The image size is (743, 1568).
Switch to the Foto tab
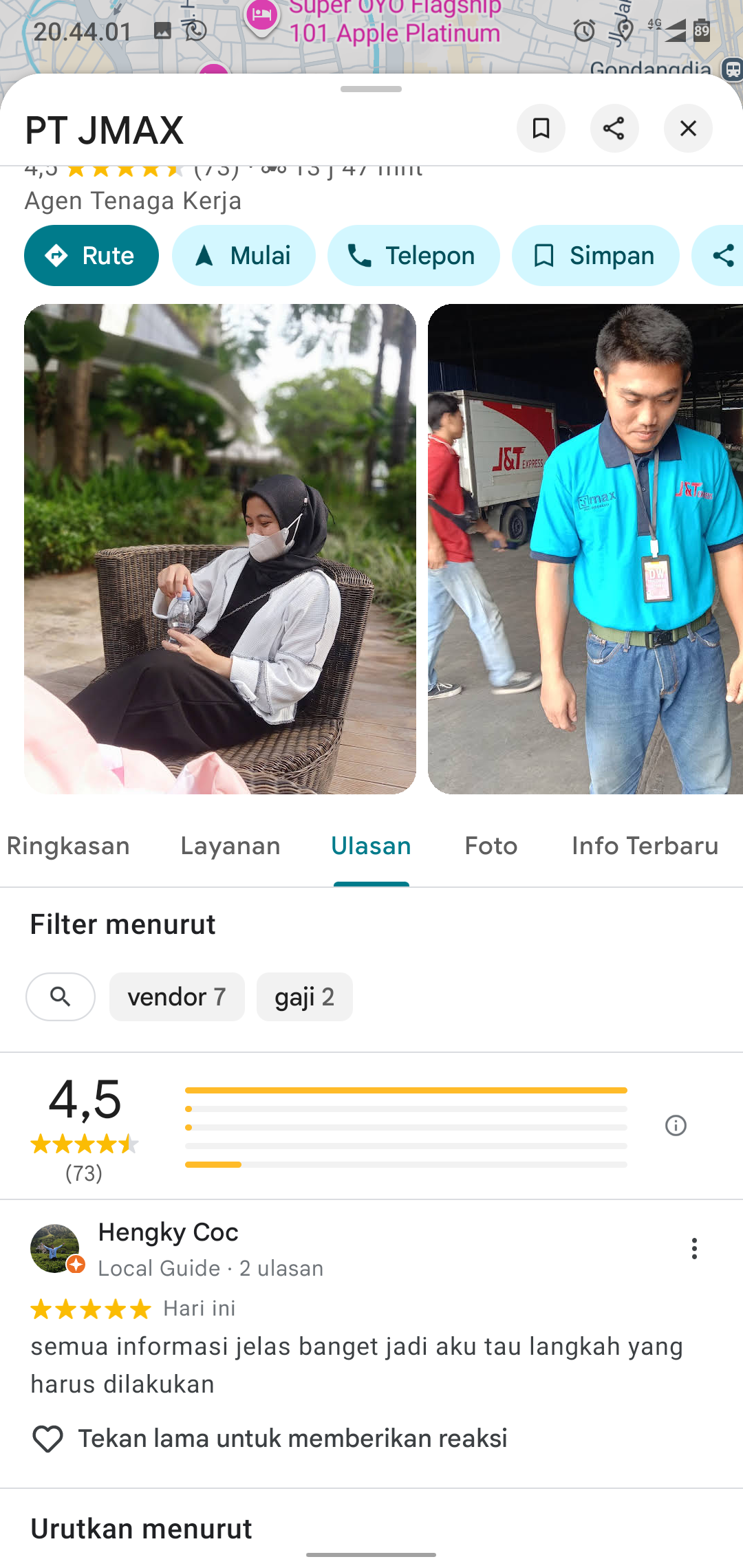click(491, 846)
